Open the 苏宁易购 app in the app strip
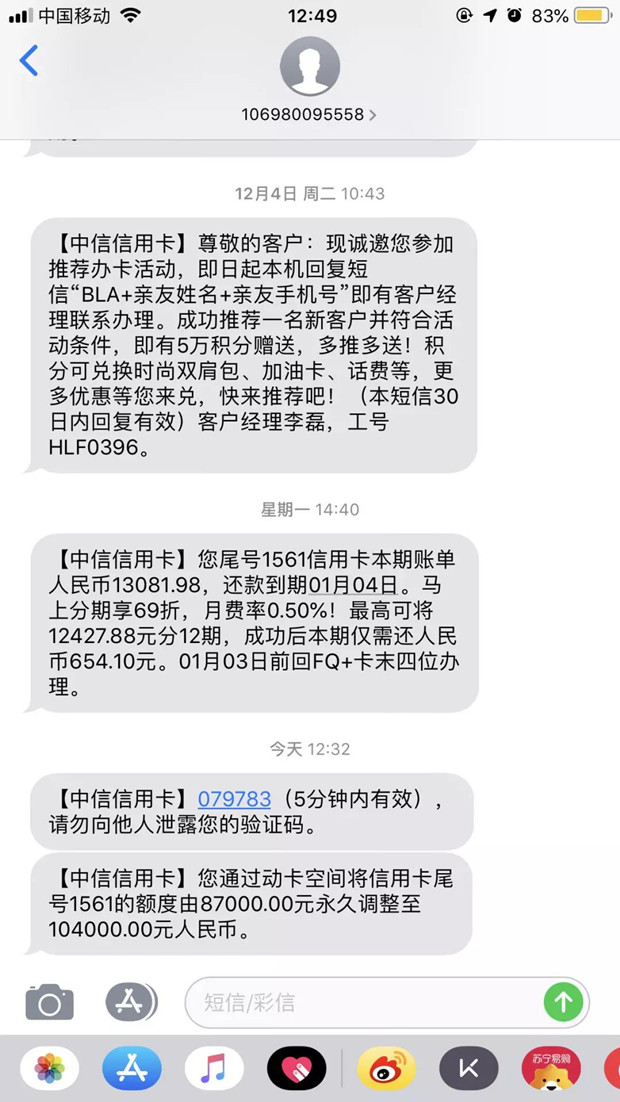This screenshot has width=620, height=1102. tap(551, 1069)
